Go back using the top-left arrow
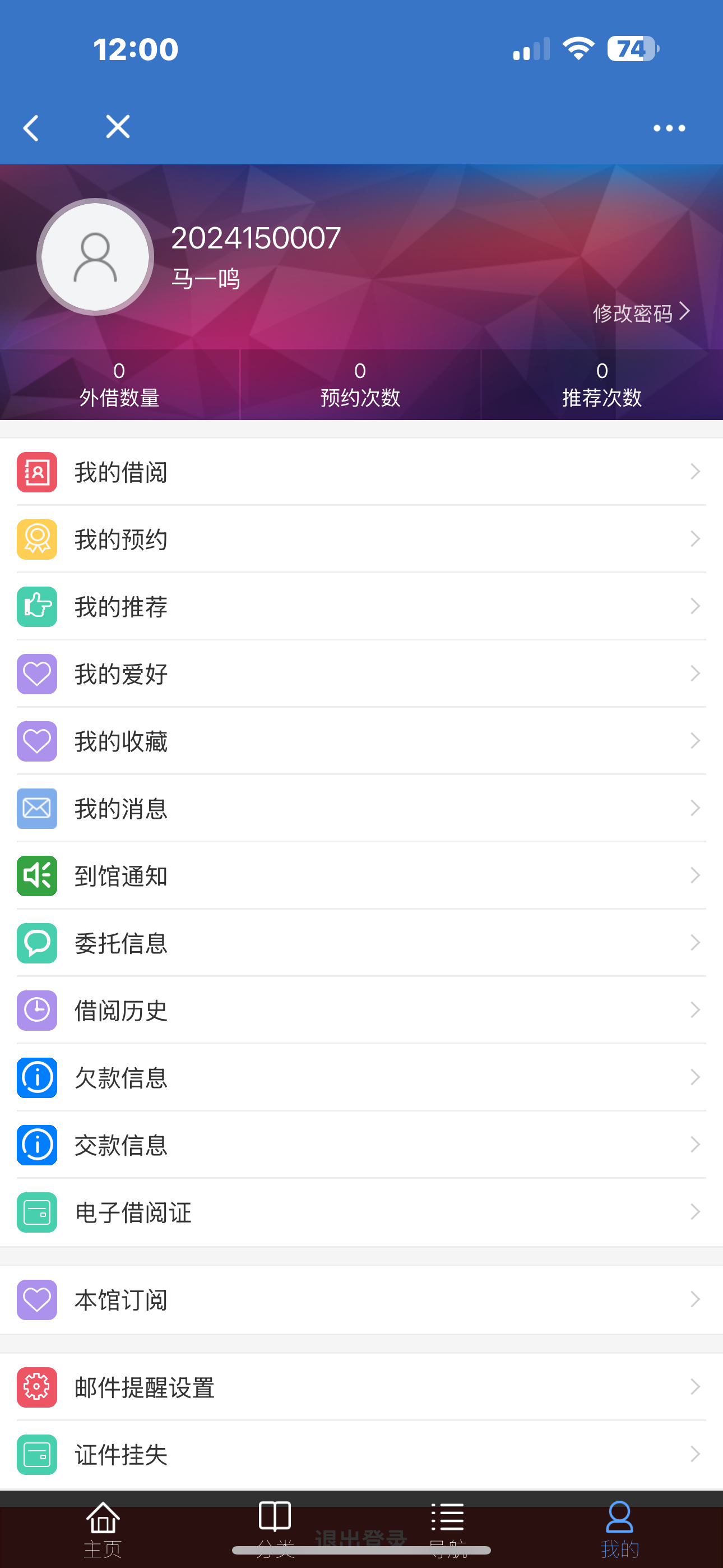 pyautogui.click(x=31, y=128)
